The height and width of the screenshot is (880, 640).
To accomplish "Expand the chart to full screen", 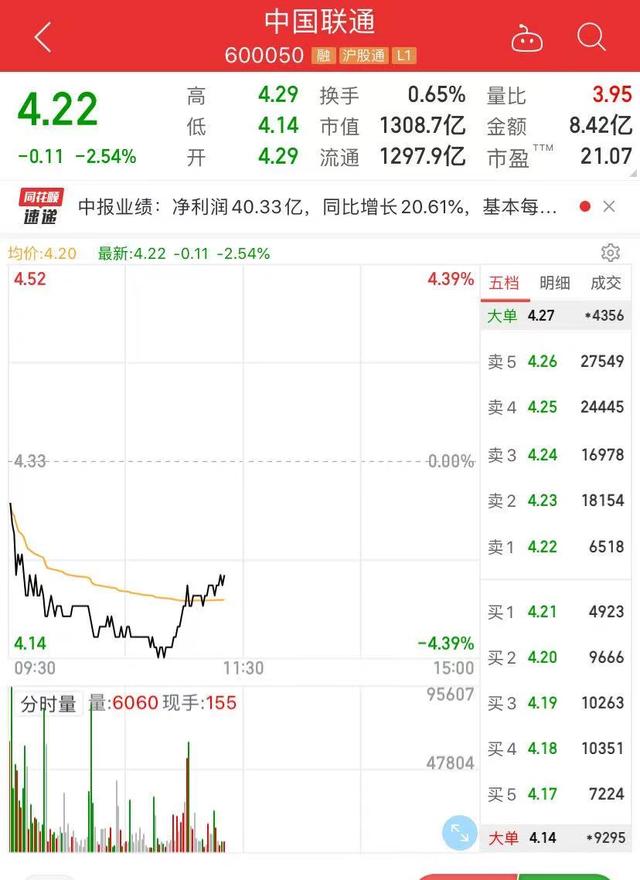I will (460, 832).
